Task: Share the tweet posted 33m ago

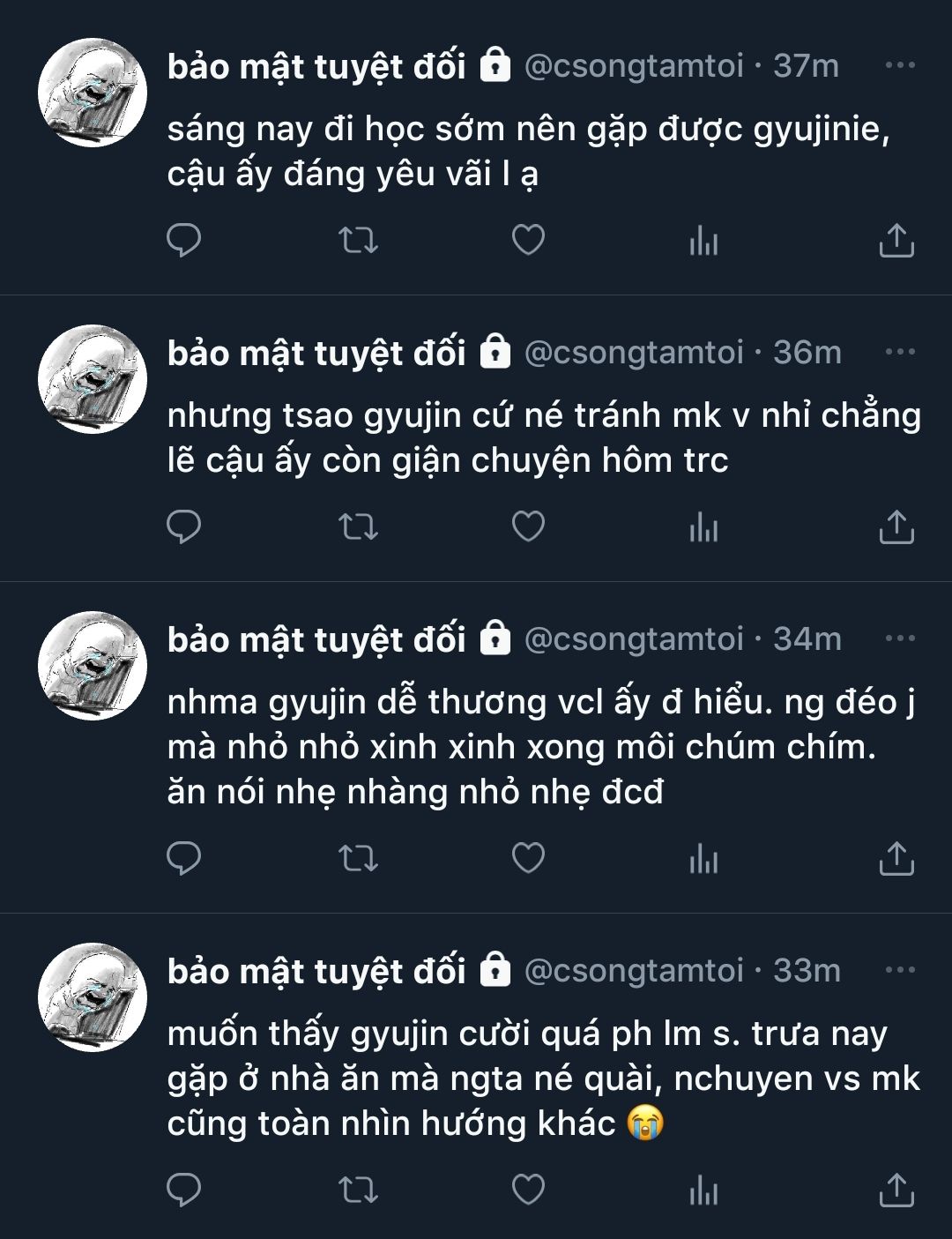Action: point(896,1190)
